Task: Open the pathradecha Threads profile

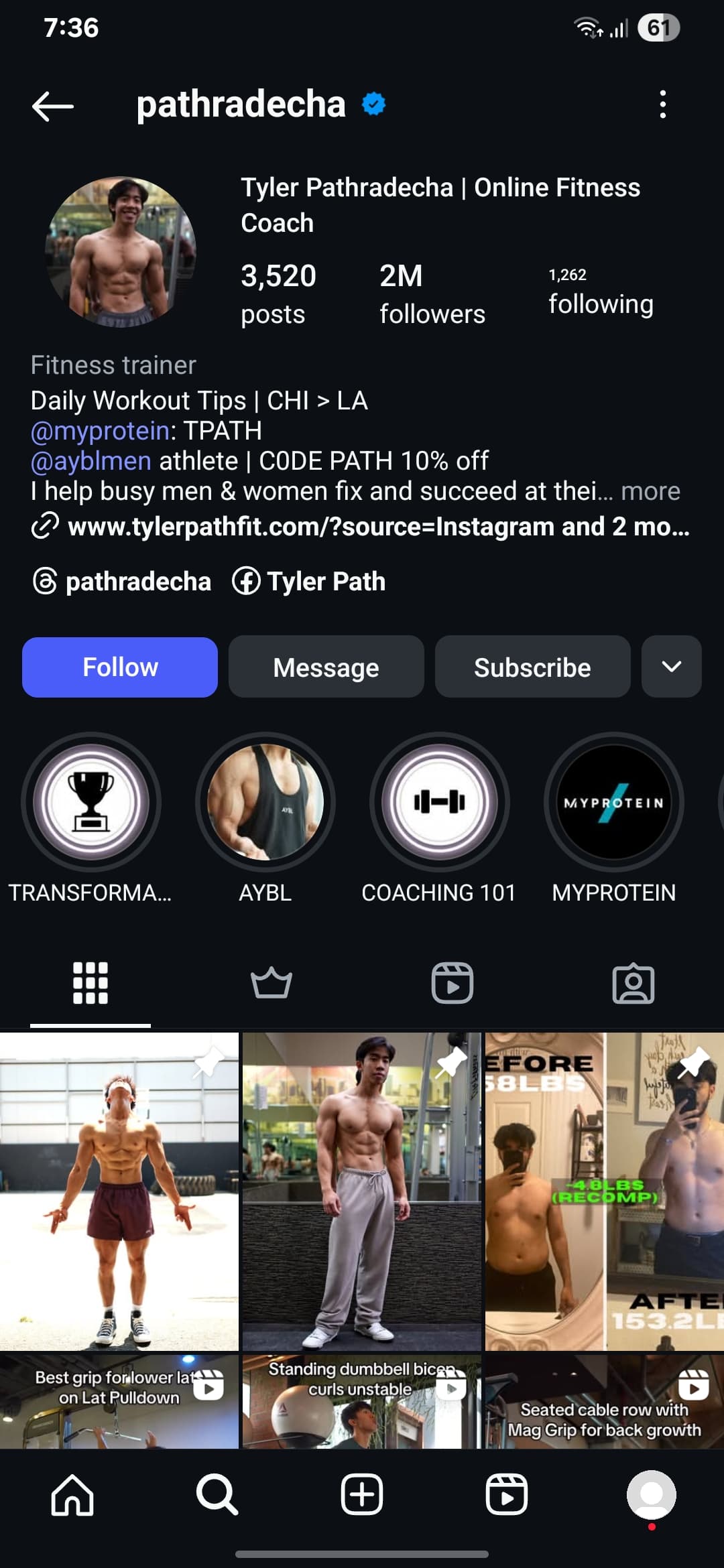Action: [x=123, y=582]
